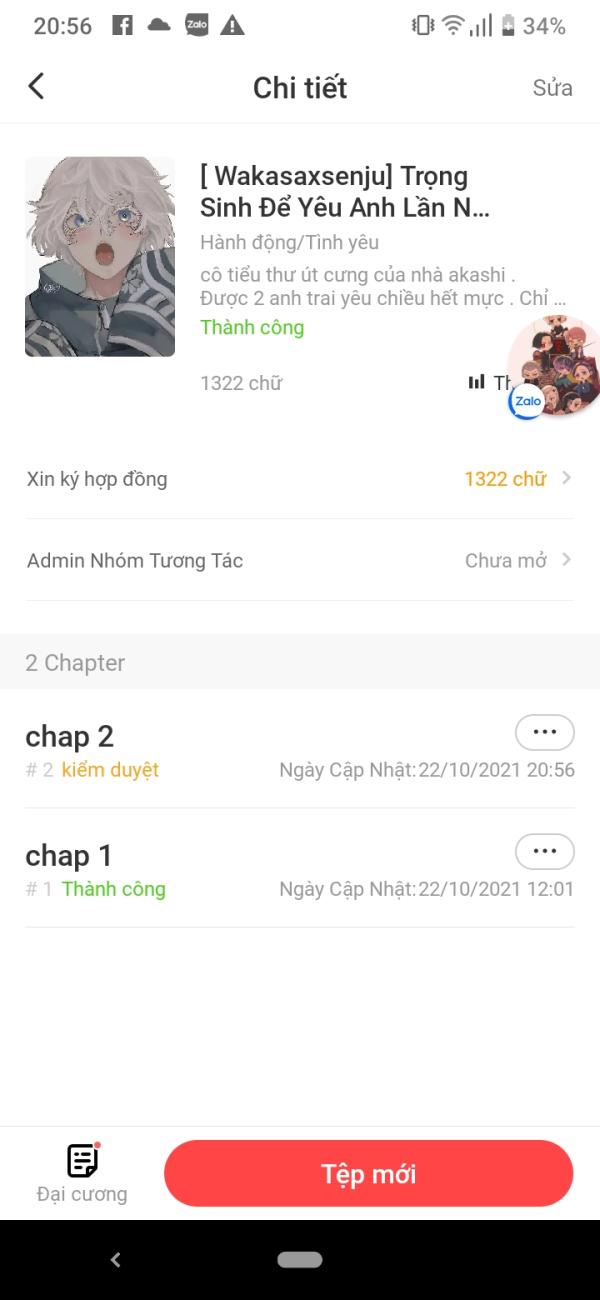
Task: Go back using the top arrow
Action: (x=36, y=87)
